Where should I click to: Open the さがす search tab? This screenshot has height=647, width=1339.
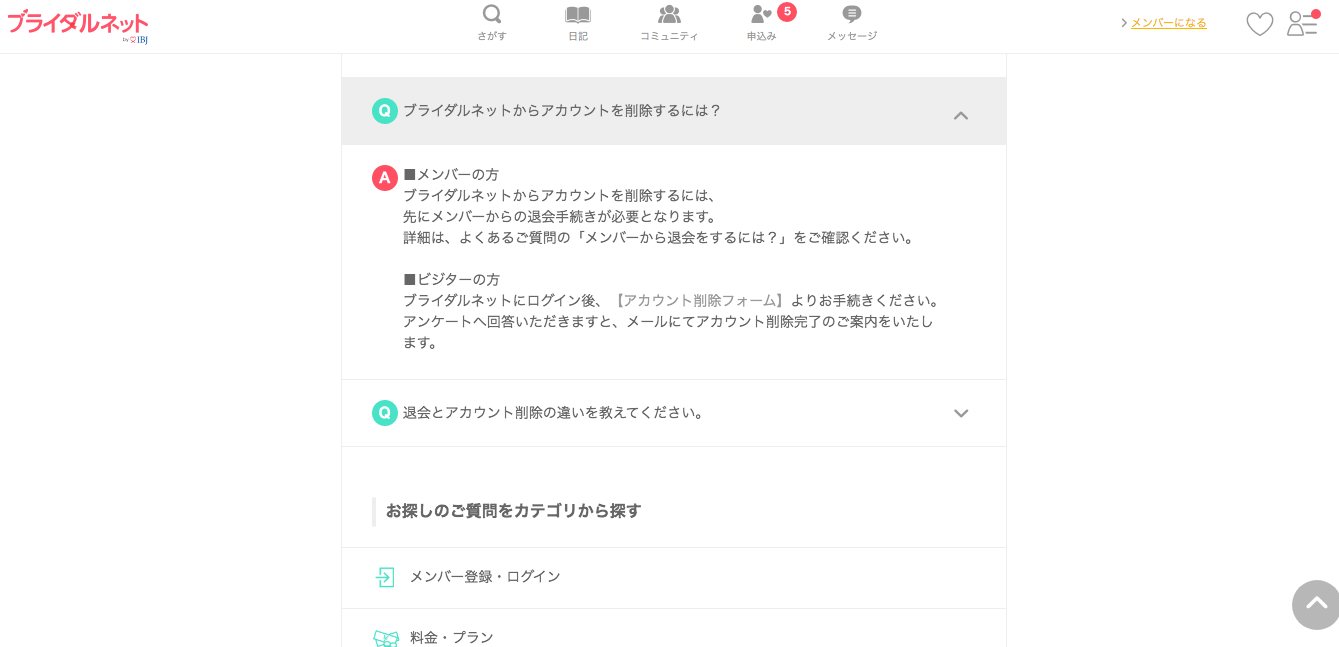point(491,23)
